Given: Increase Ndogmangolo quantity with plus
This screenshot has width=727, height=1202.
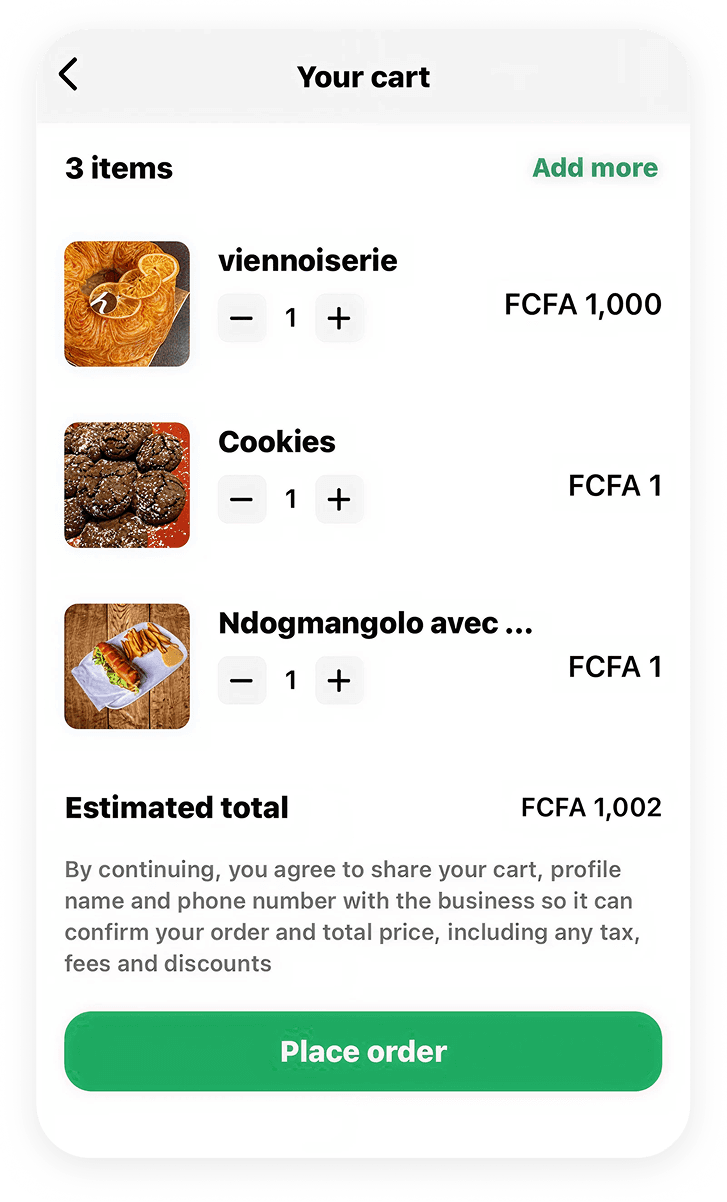Looking at the screenshot, I should [339, 681].
